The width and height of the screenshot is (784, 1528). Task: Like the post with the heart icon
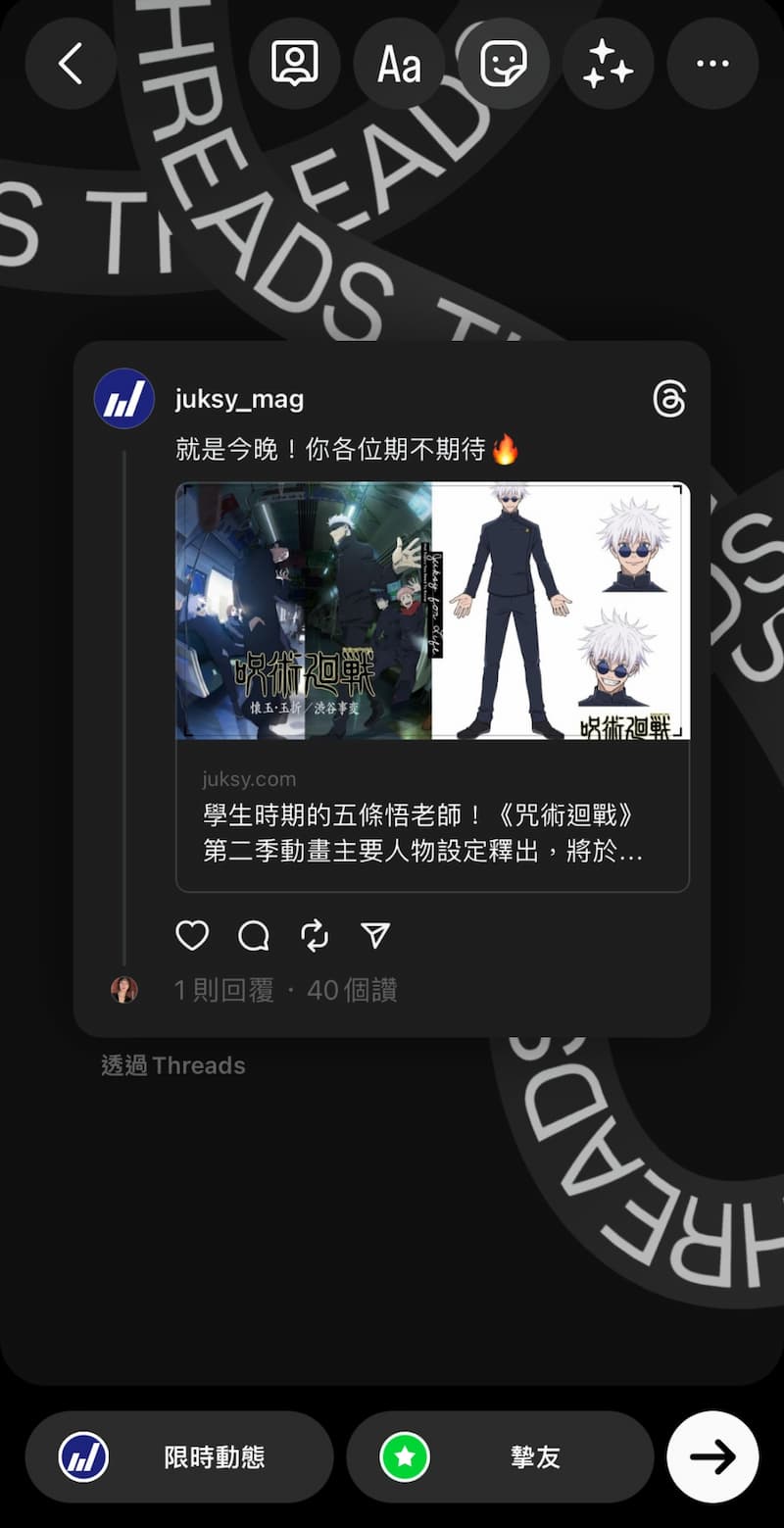point(192,936)
